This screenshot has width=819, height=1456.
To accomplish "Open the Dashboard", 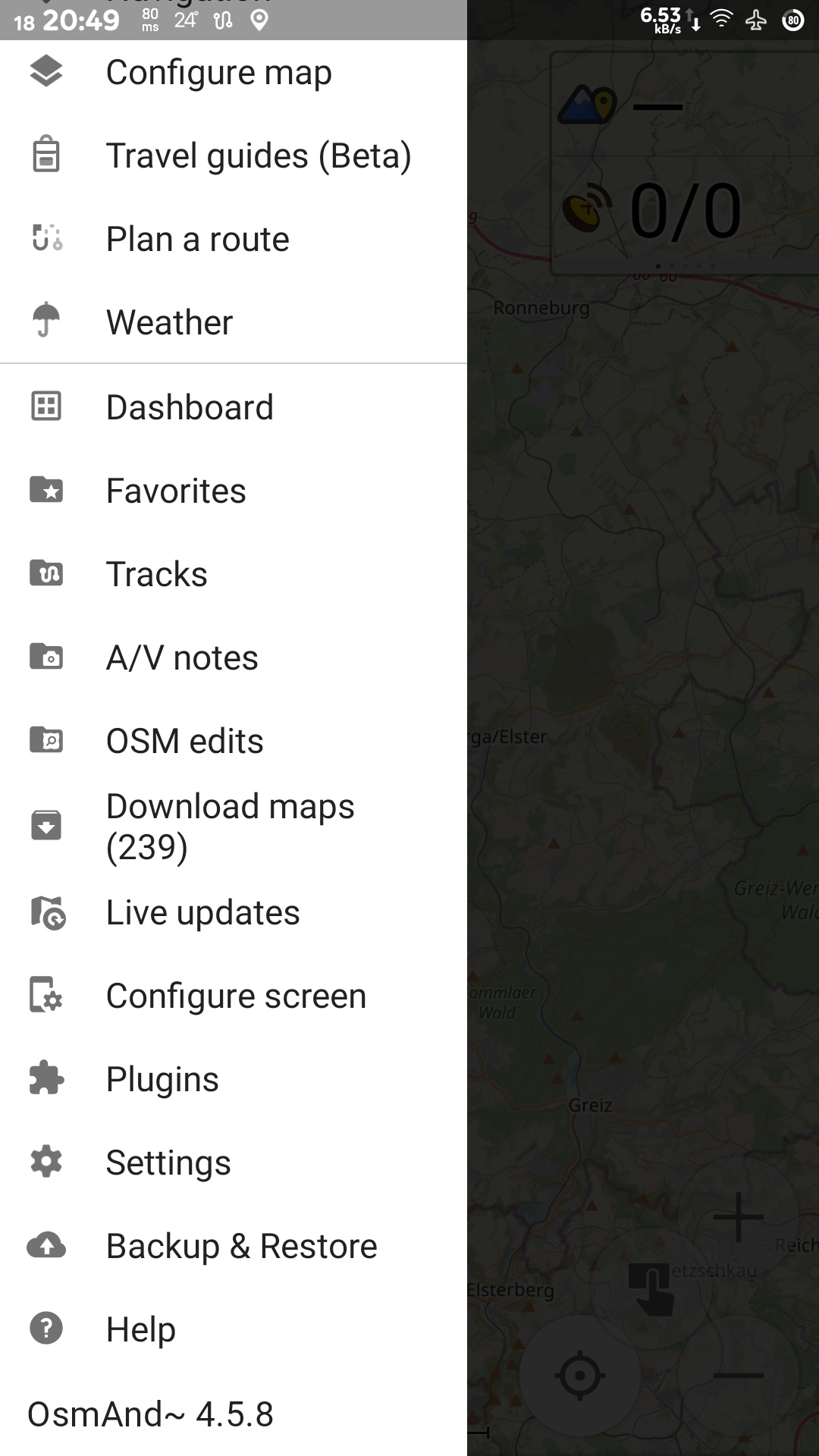I will tap(190, 408).
